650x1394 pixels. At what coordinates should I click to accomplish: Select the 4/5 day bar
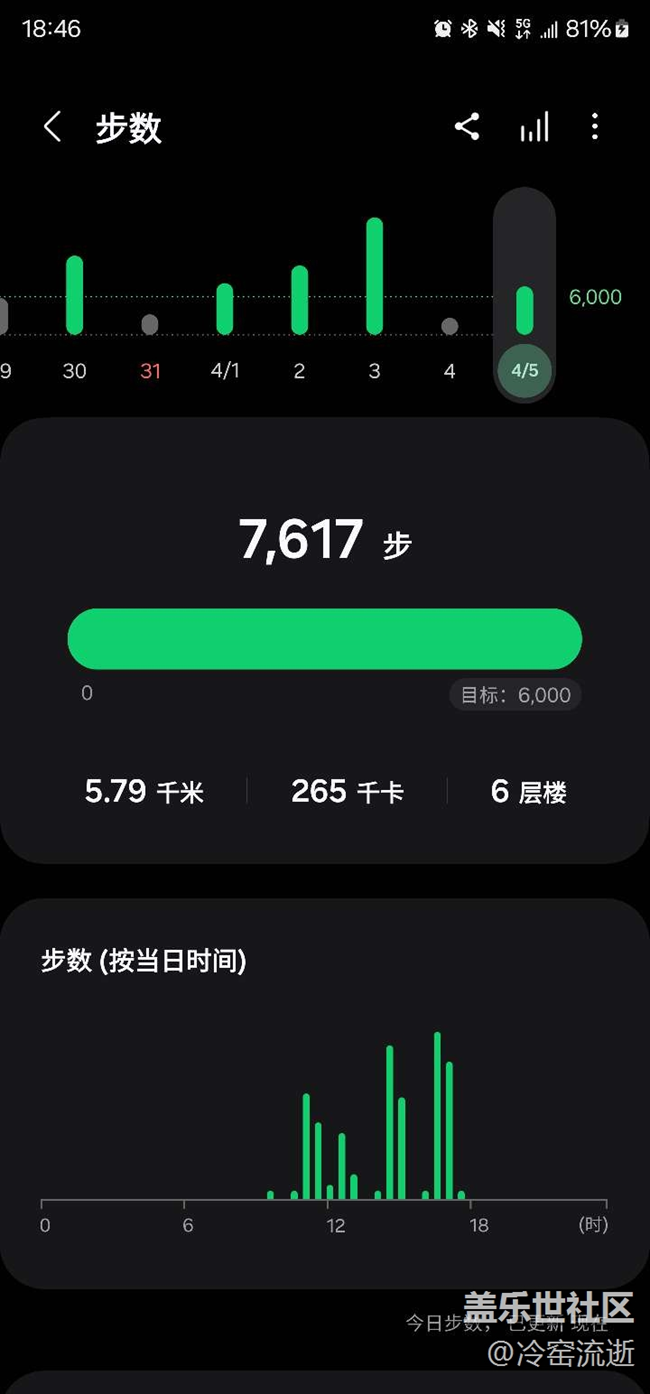(x=525, y=310)
